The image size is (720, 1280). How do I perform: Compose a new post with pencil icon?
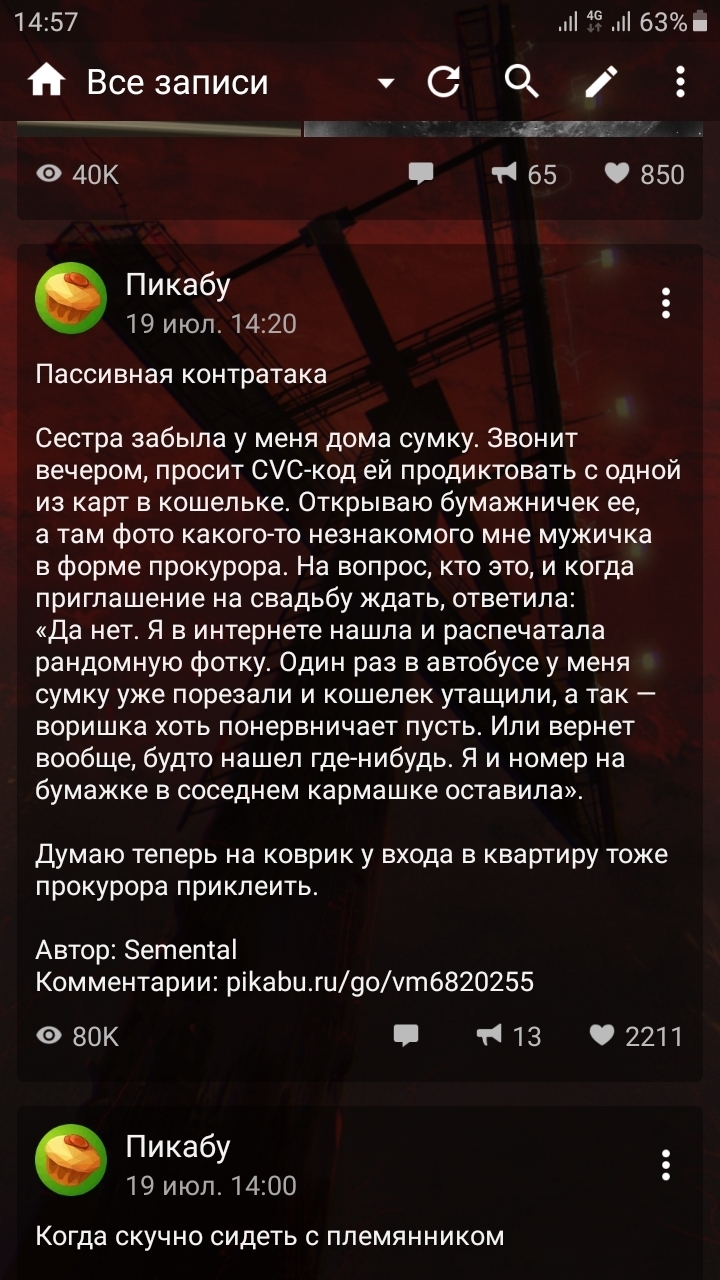tap(601, 82)
